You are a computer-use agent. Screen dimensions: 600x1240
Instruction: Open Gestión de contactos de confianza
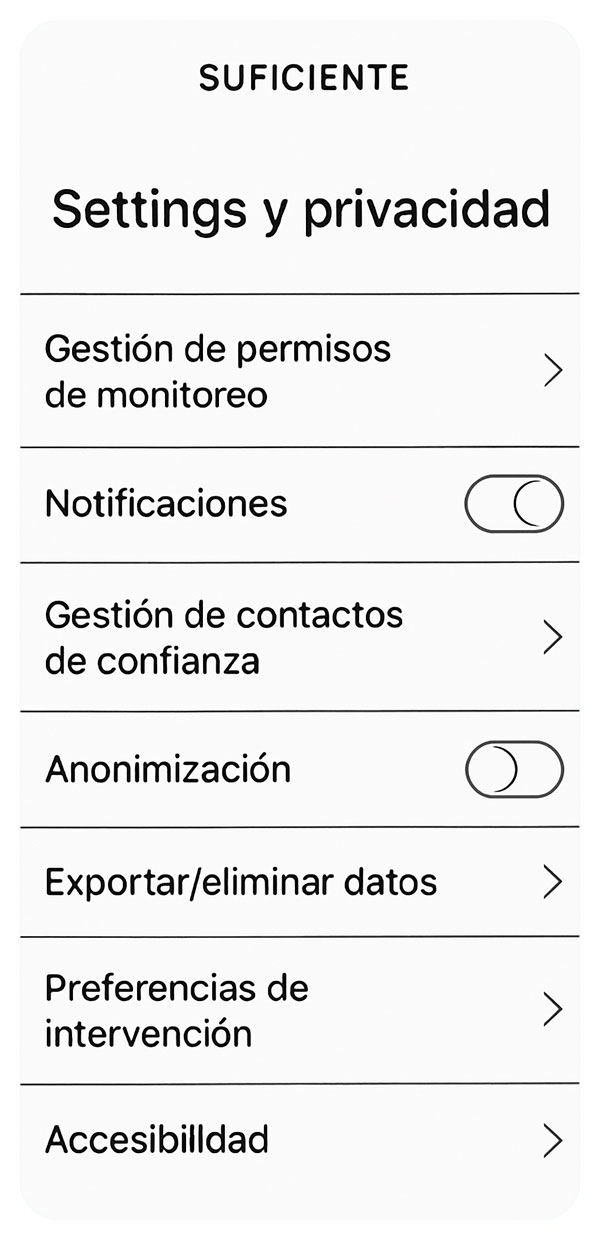click(300, 637)
